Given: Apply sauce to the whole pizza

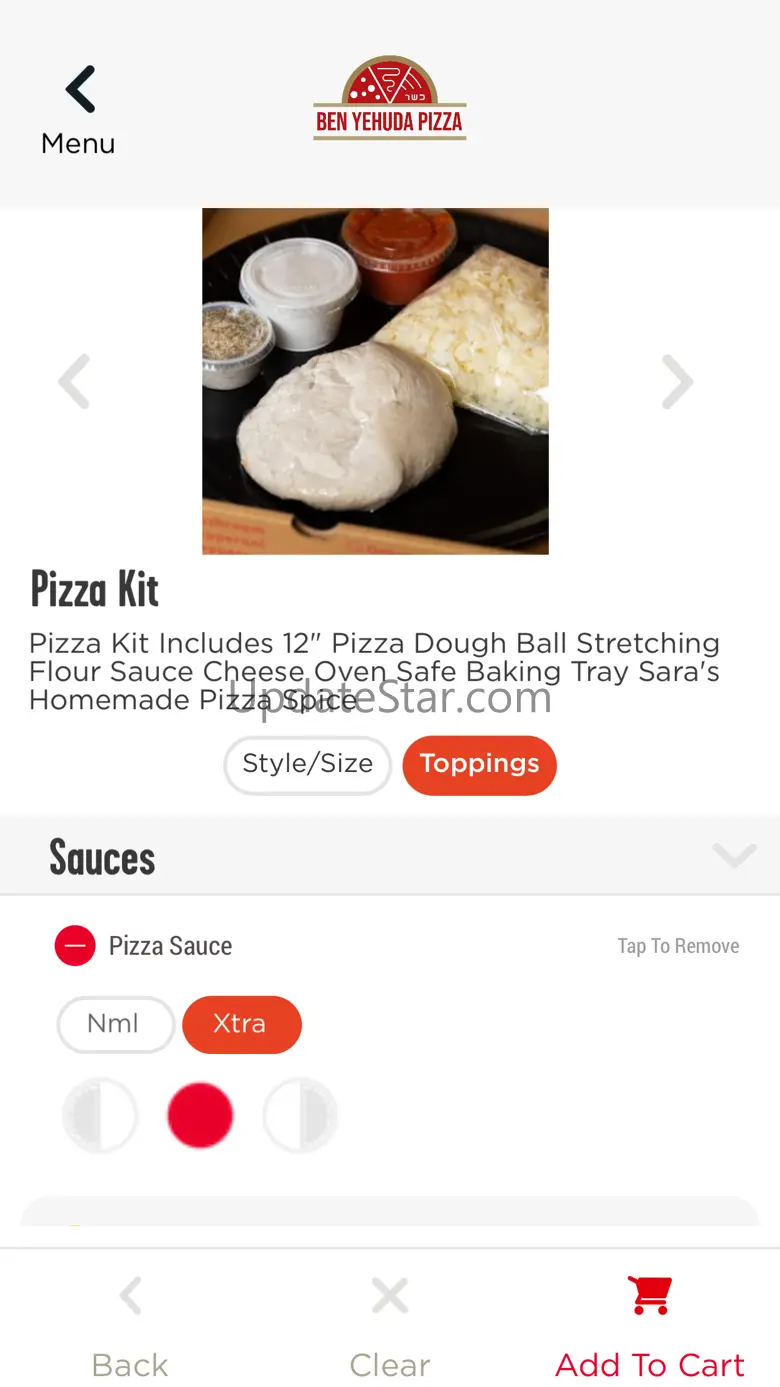Looking at the screenshot, I should coord(200,1115).
